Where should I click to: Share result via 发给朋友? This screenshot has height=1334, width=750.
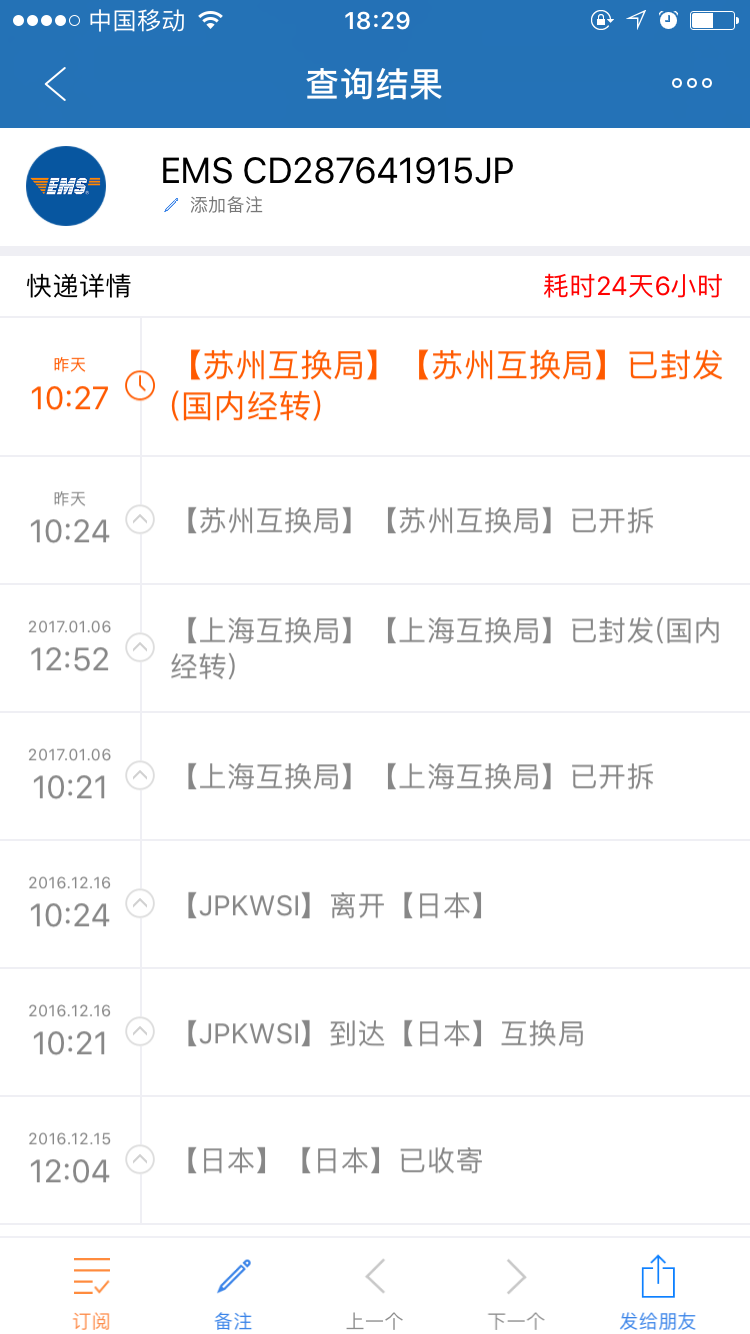657,1294
